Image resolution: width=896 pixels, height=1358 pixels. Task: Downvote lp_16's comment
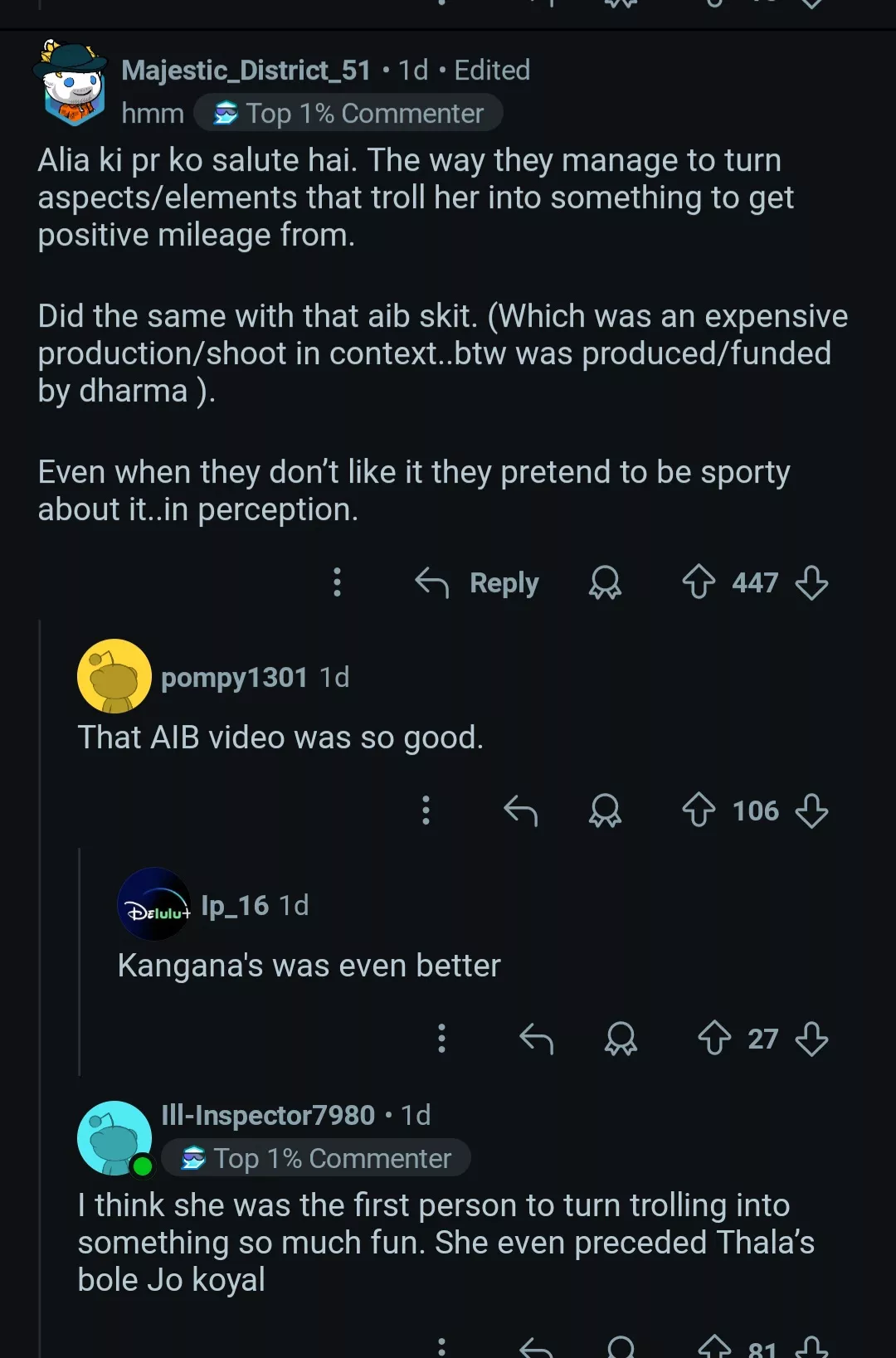(811, 1039)
